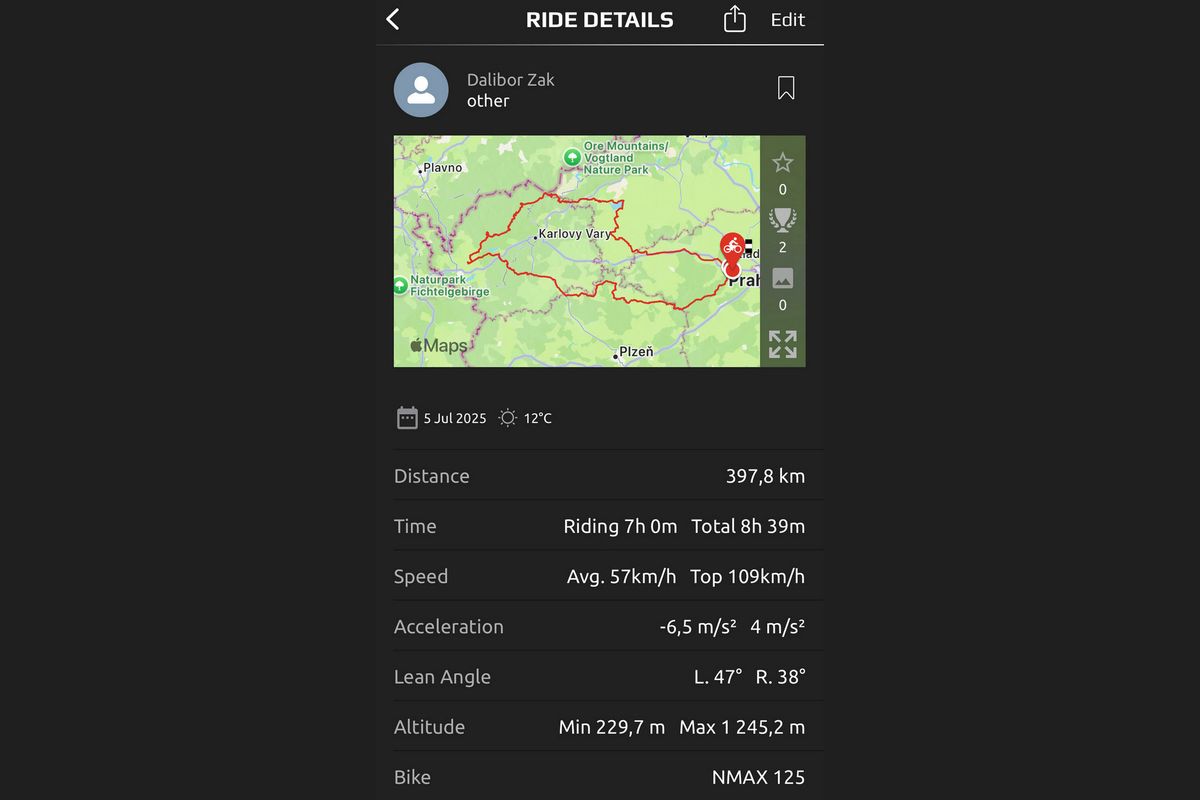Expand the map to fullscreen
The width and height of the screenshot is (1200, 800).
coord(782,344)
